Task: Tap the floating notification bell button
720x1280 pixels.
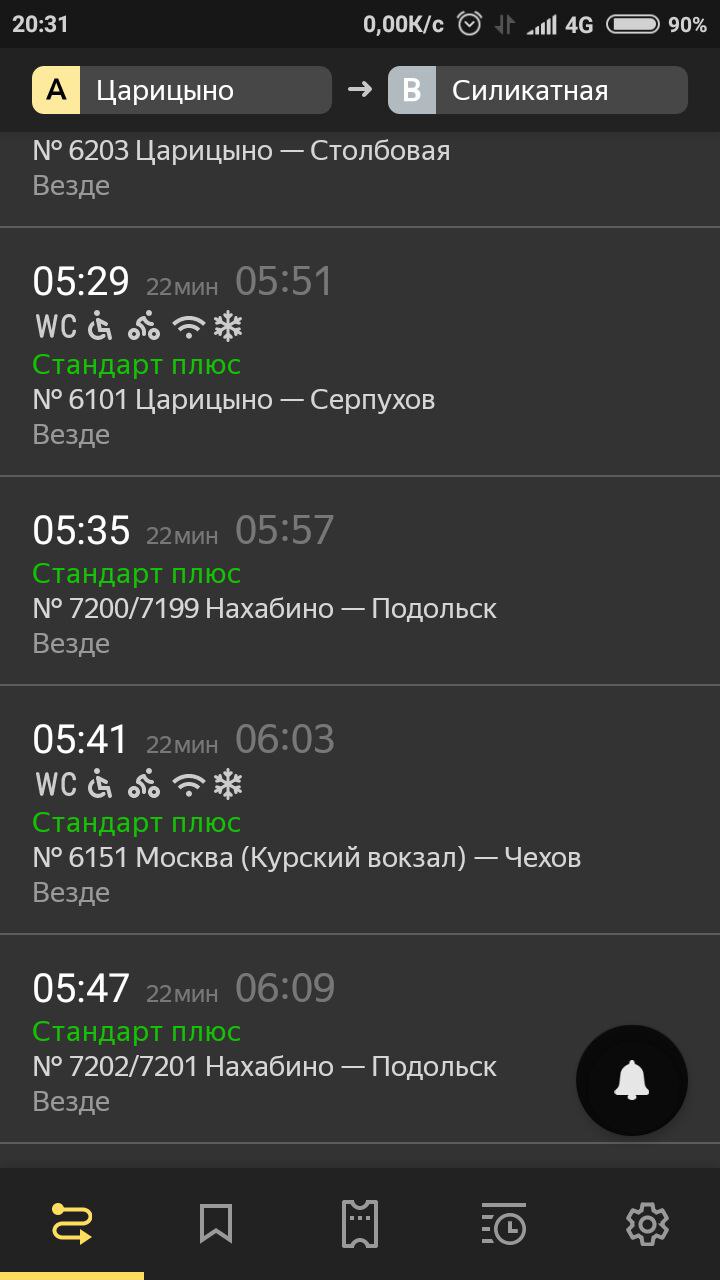Action: (x=631, y=1080)
